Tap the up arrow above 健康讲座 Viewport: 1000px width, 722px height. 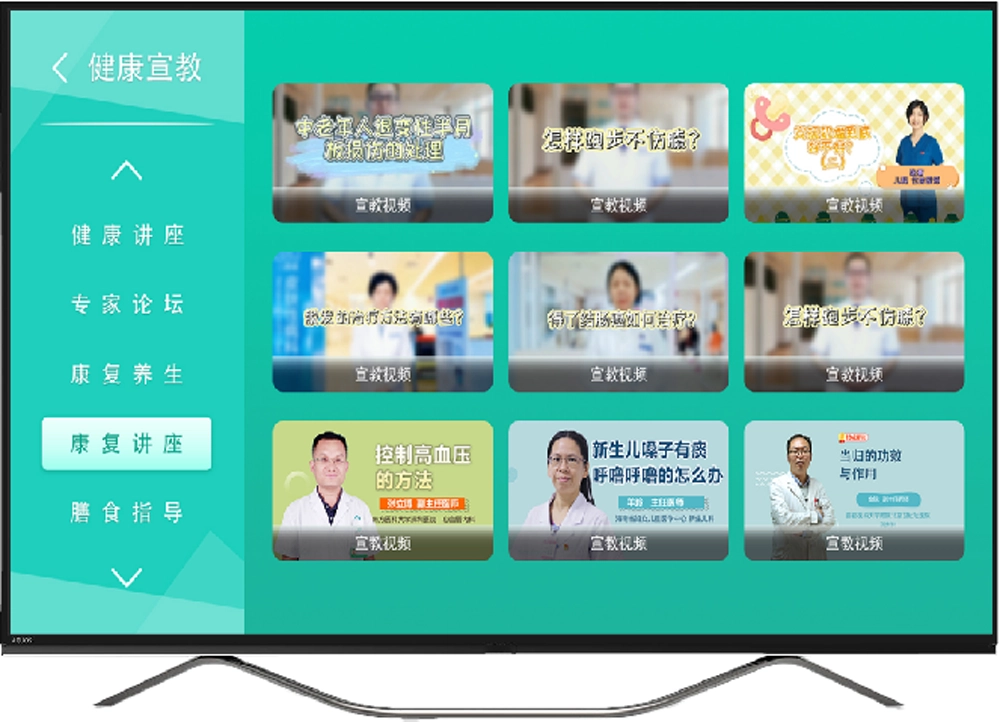point(126,171)
